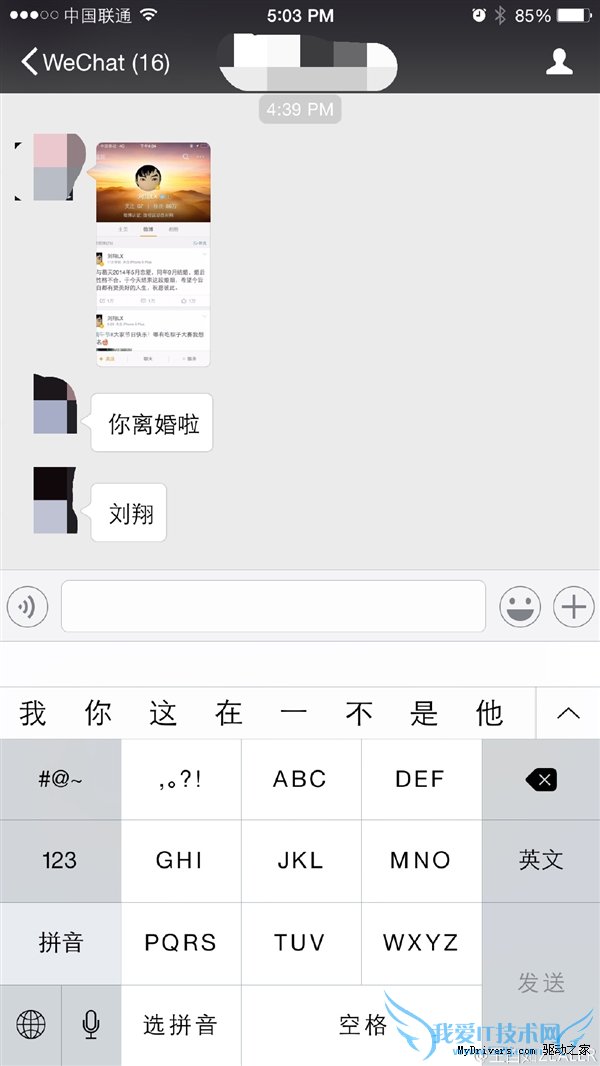Switch the keyboard to 英文
600x1066 pixels.
[541, 860]
